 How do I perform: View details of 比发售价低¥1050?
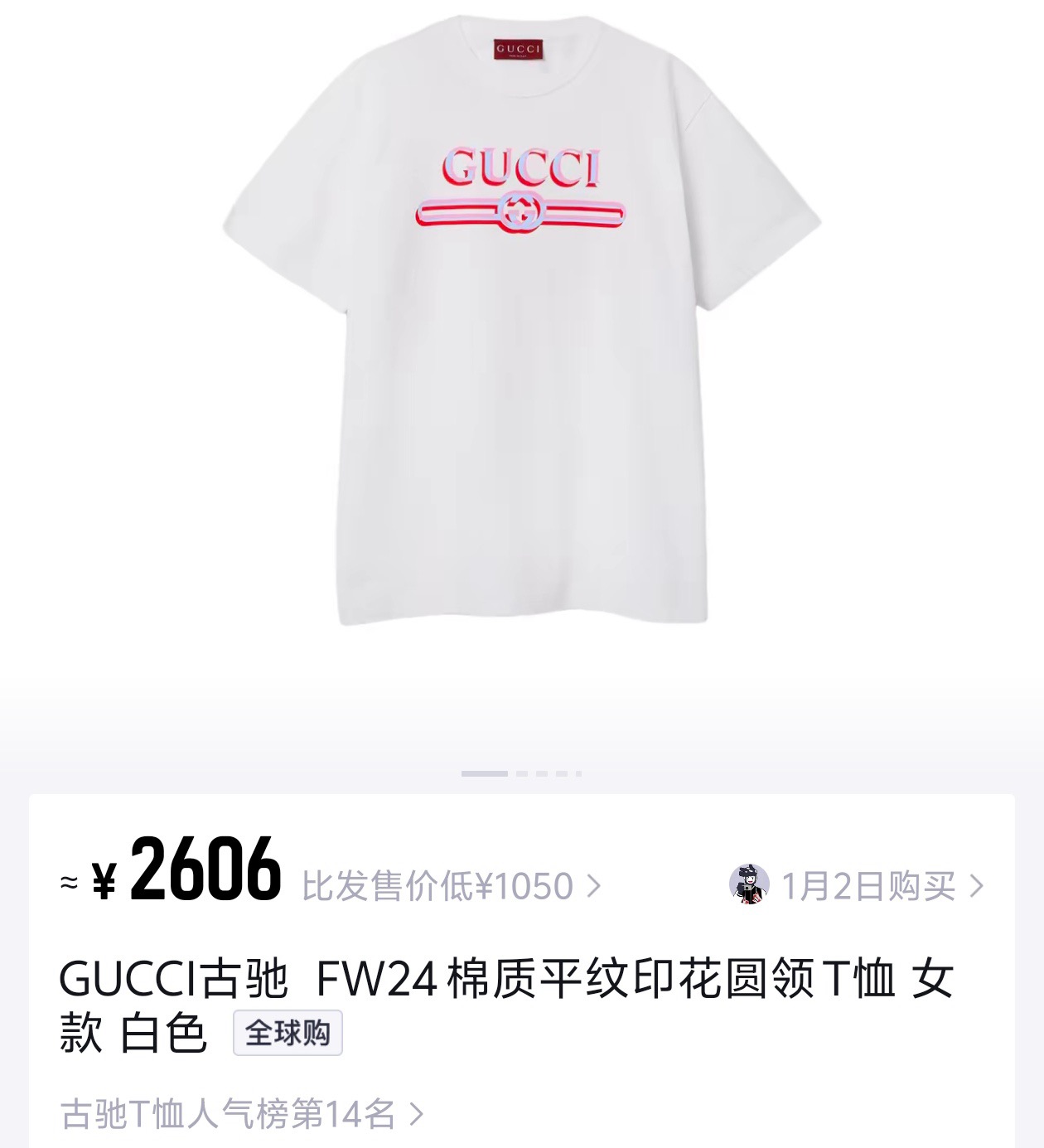click(450, 886)
